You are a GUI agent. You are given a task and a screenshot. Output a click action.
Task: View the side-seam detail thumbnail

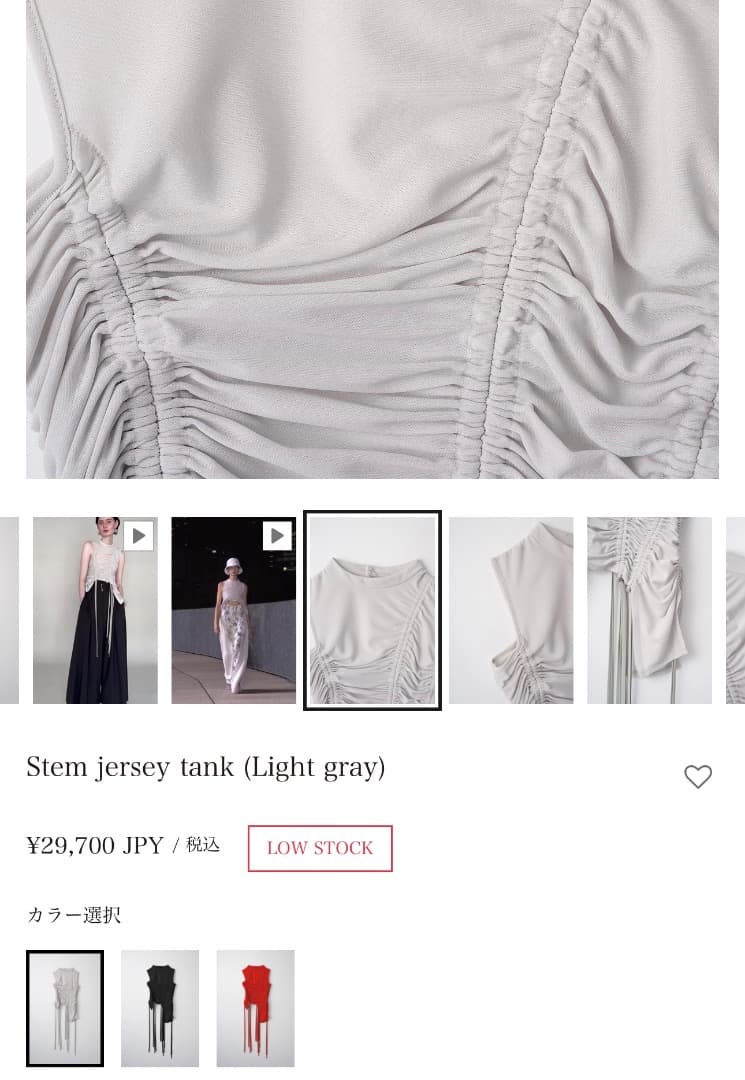click(x=511, y=609)
